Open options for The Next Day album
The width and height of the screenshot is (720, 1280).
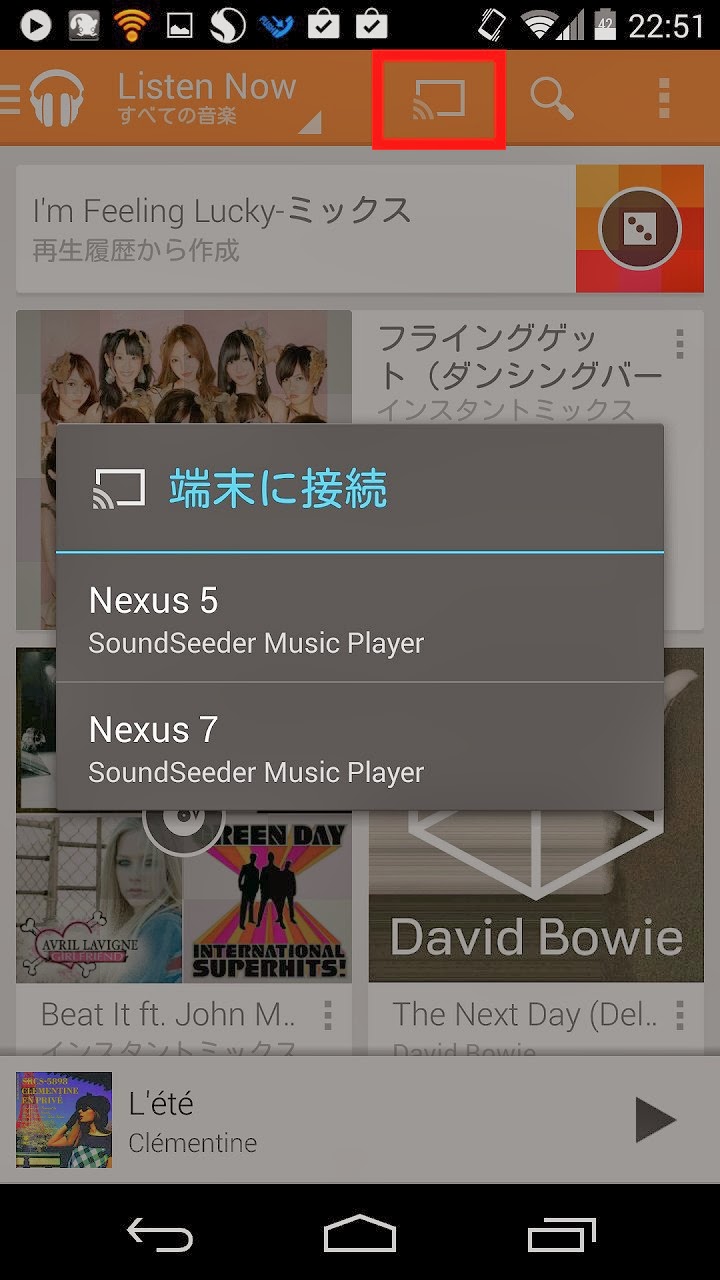(680, 1016)
